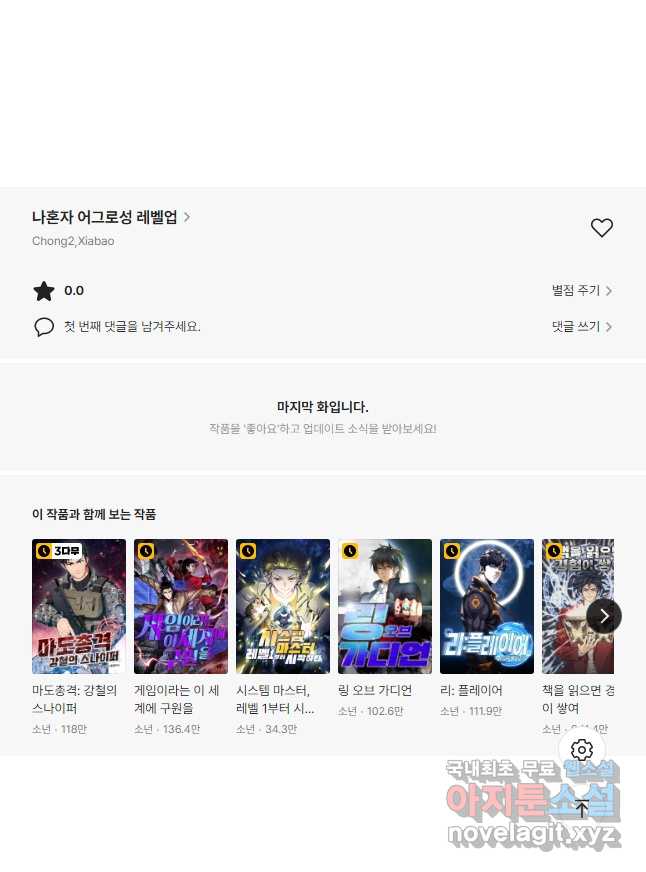Open 댓글 쓰기 to write a comment
This screenshot has width=646, height=872.
[582, 327]
